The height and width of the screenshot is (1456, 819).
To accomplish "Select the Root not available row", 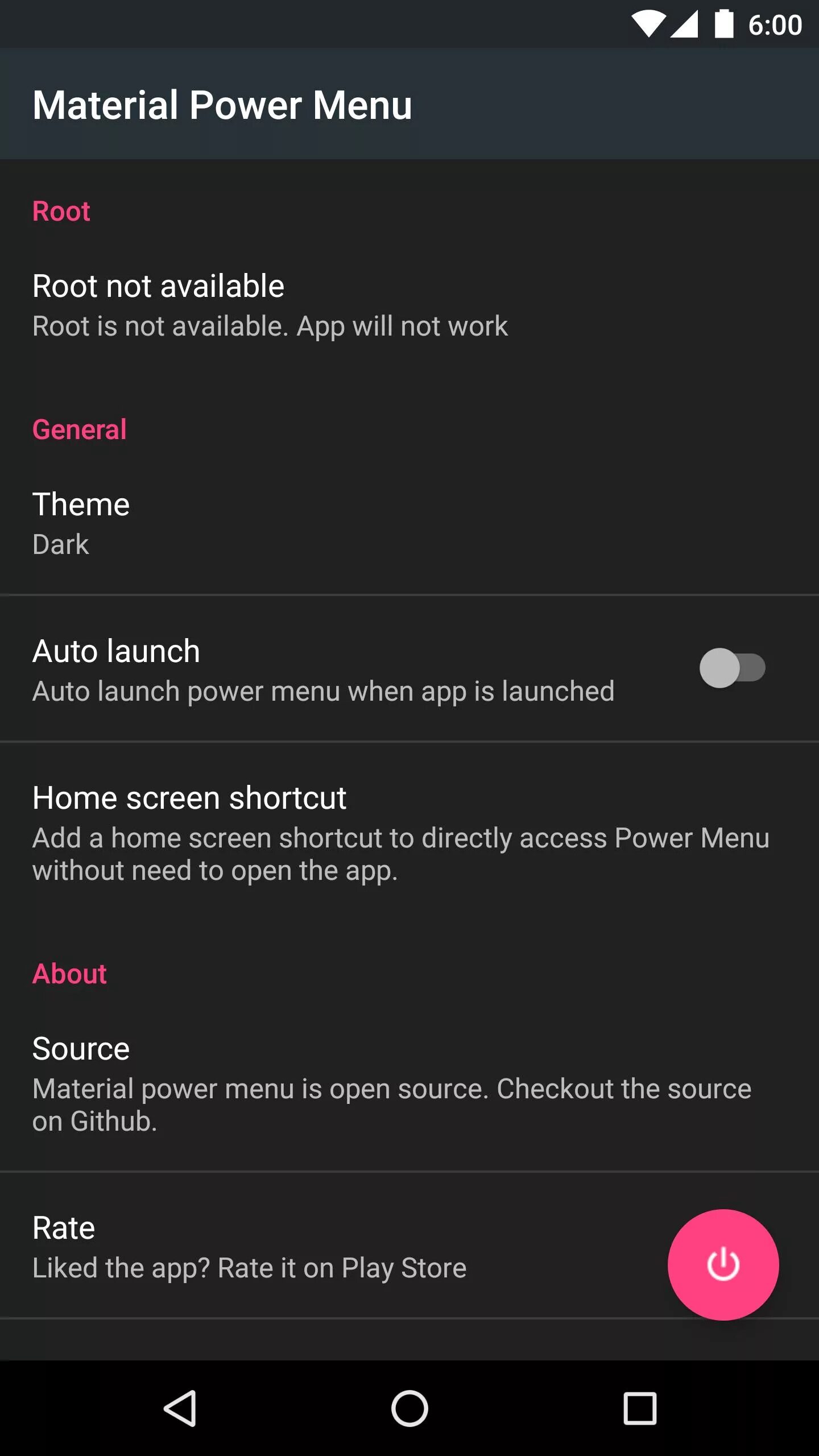I will [409, 305].
